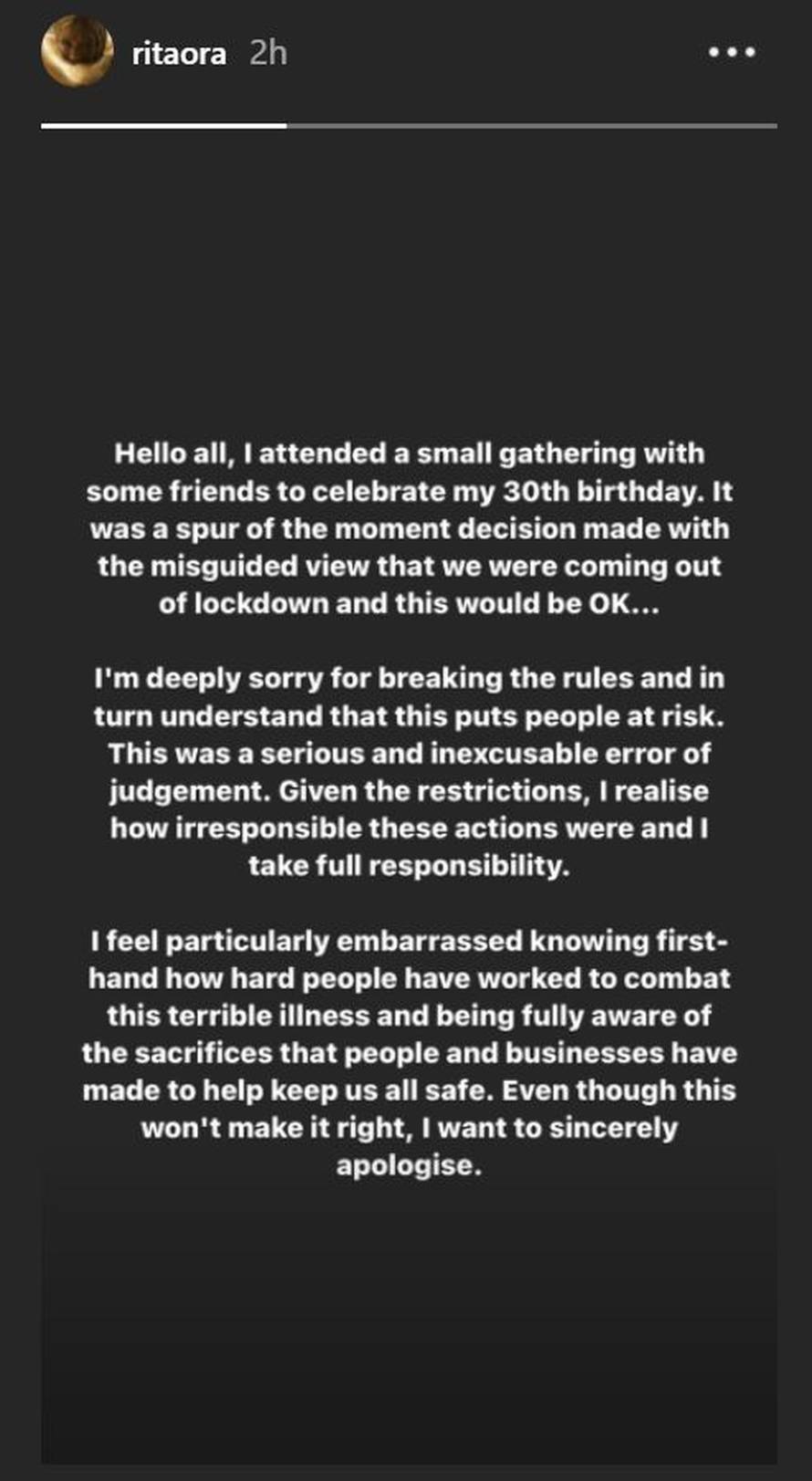Open ritaora's profile picture

[x=78, y=52]
